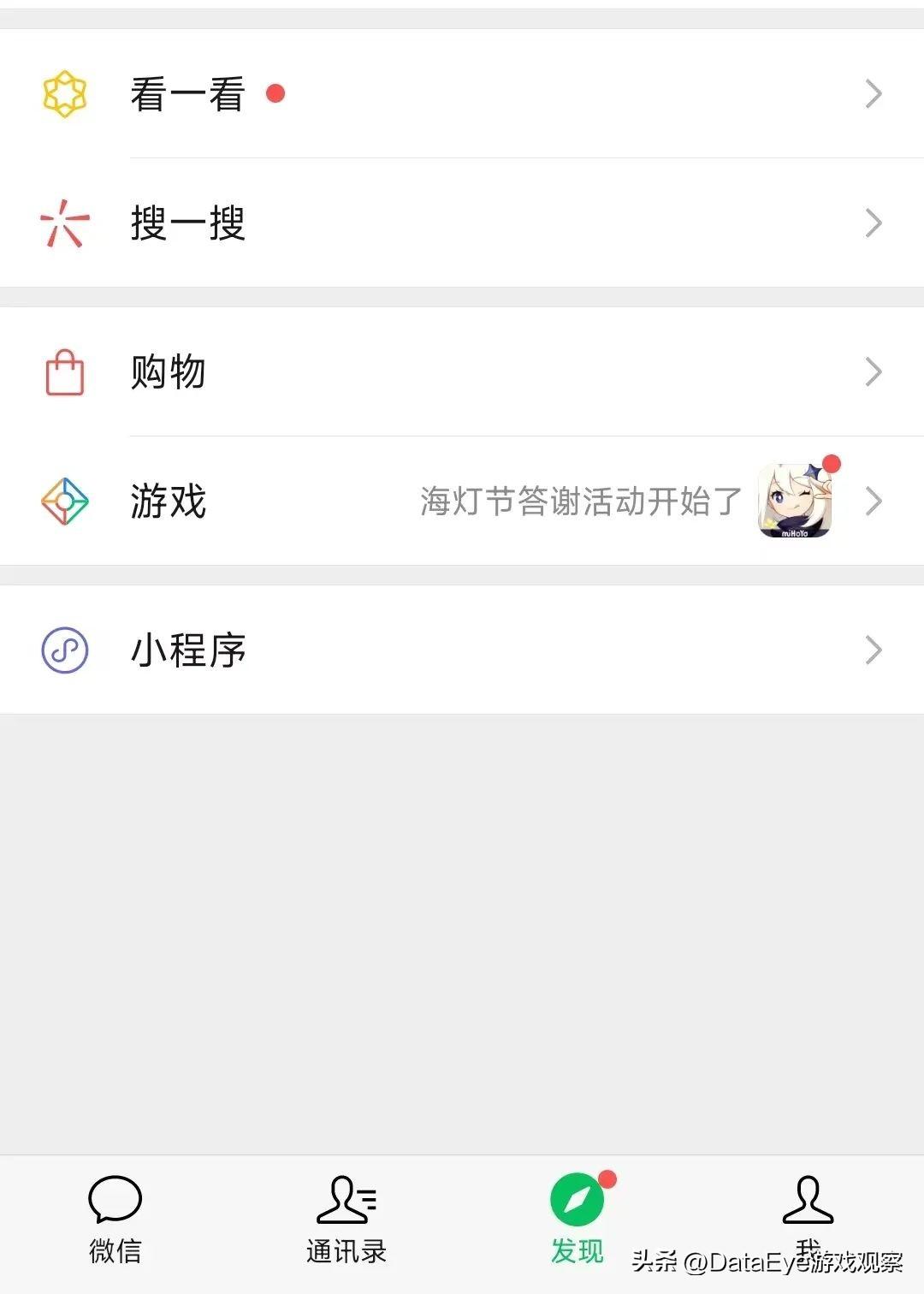
Task: Tap the 游戏 games icon
Action: (x=62, y=502)
